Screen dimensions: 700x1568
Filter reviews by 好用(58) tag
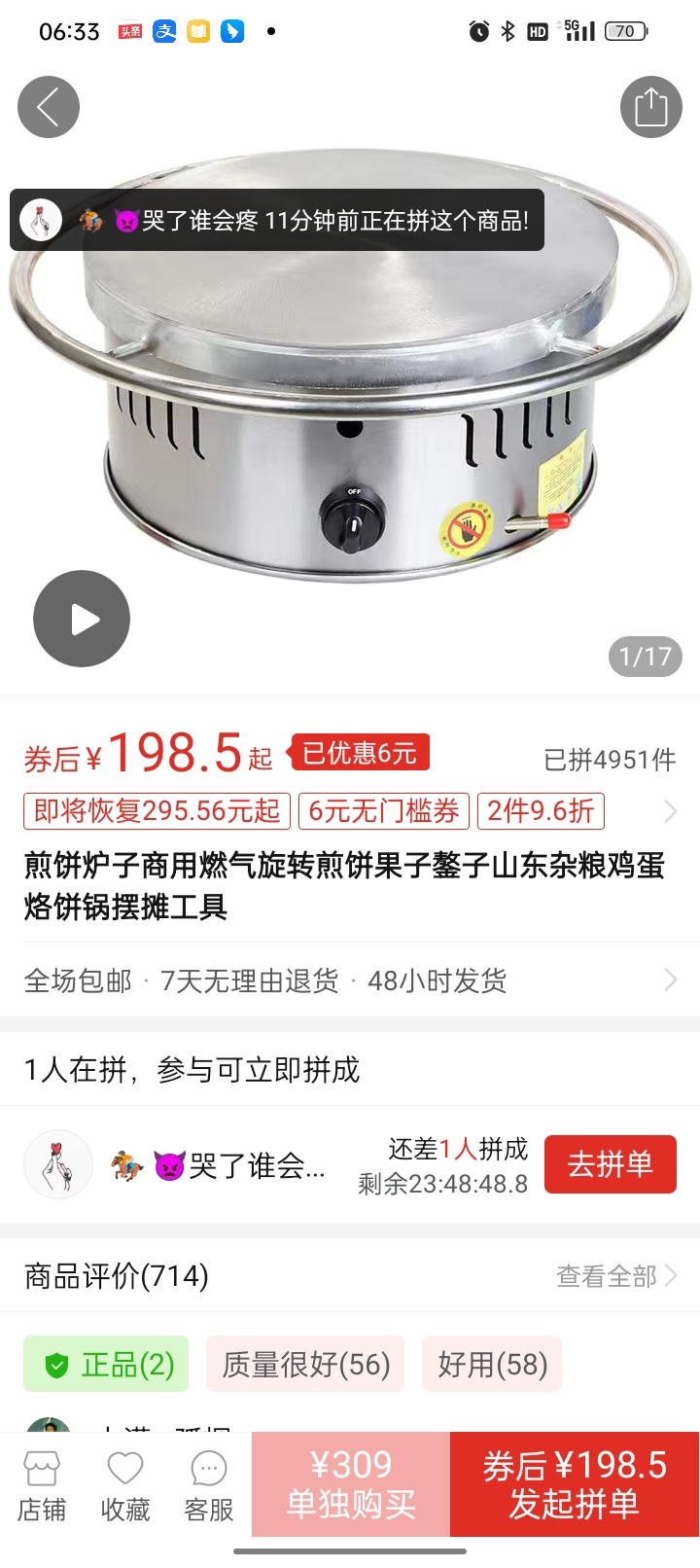(x=492, y=1365)
